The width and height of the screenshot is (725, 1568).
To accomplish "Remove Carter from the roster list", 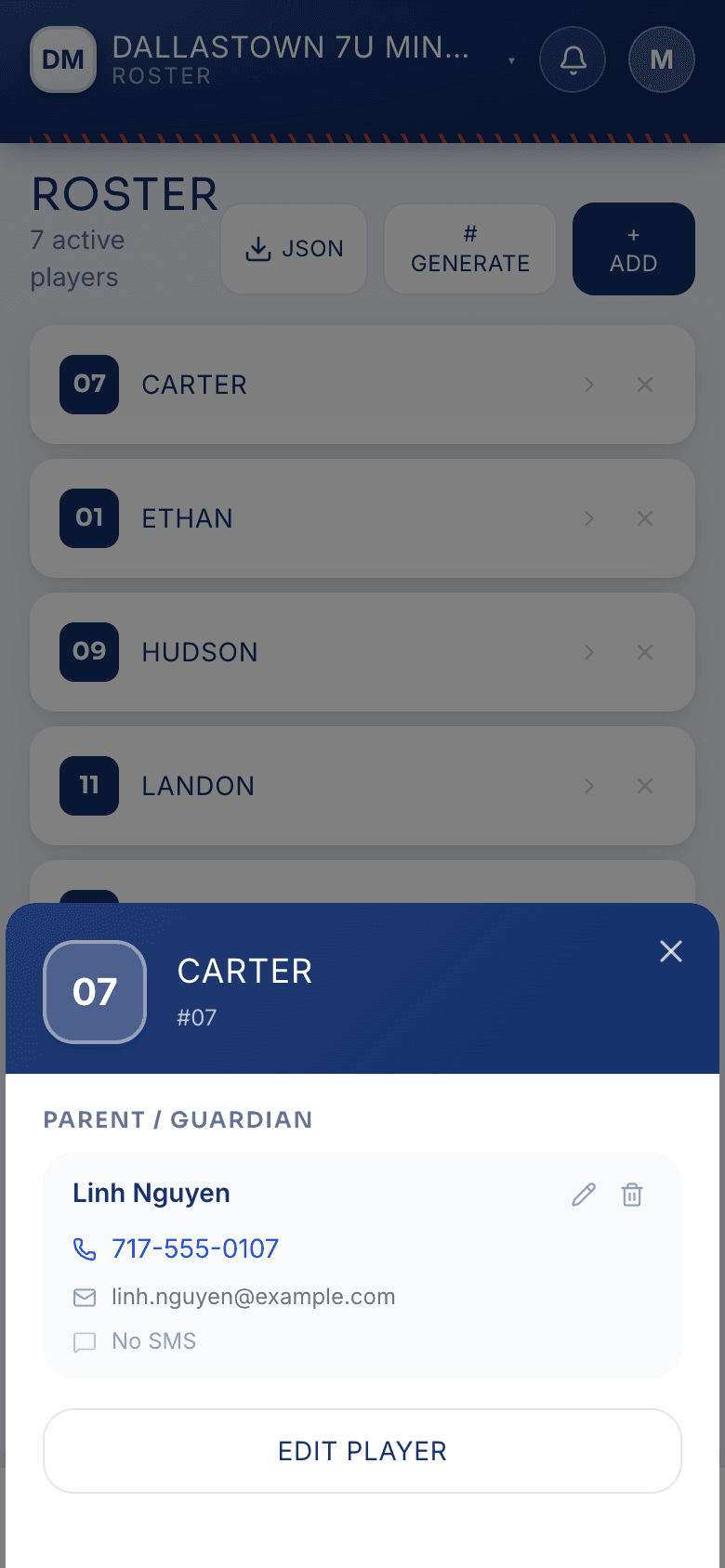I will click(x=645, y=385).
